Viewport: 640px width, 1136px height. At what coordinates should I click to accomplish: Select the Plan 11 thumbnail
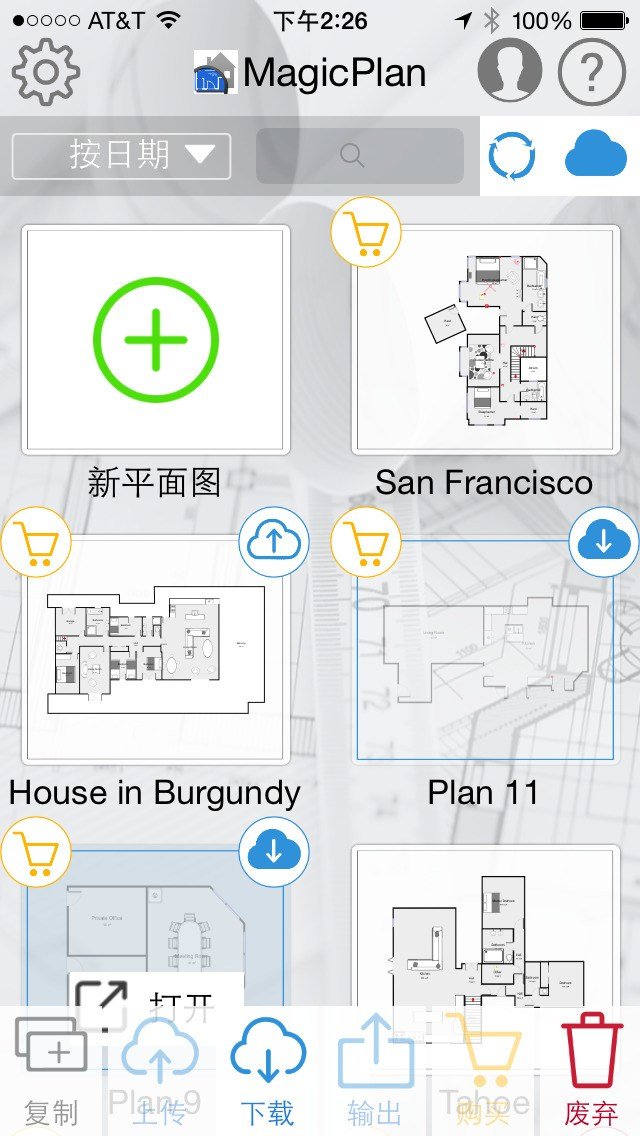(x=484, y=650)
